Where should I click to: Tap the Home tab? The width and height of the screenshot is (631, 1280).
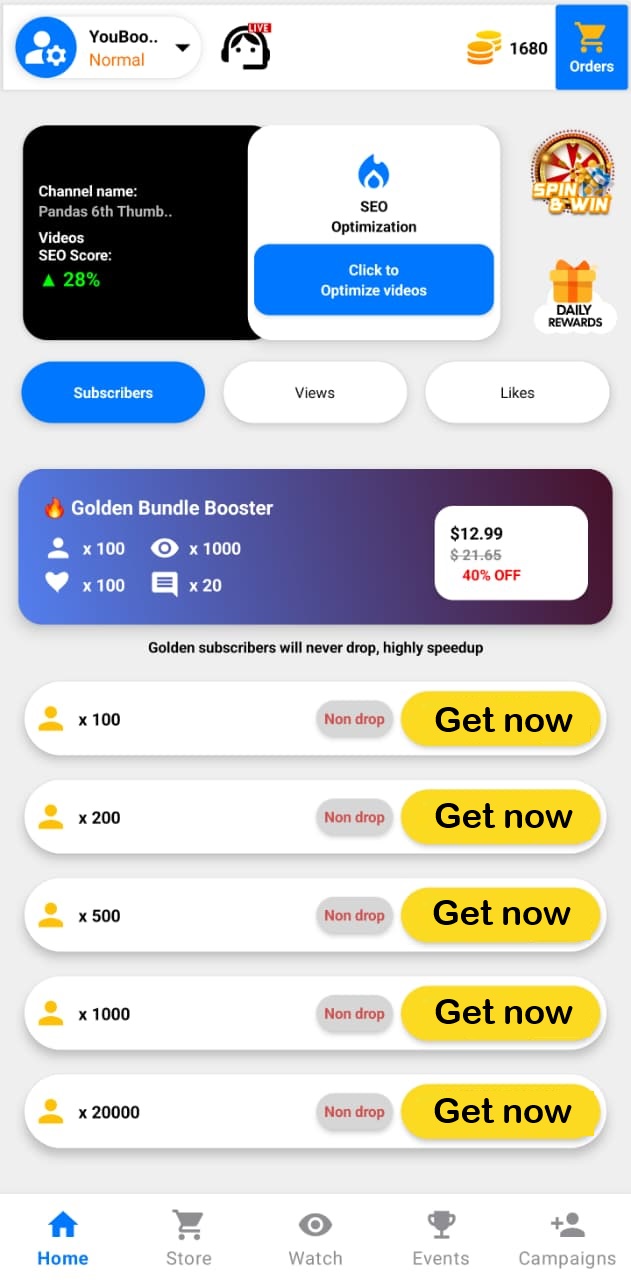63,1238
